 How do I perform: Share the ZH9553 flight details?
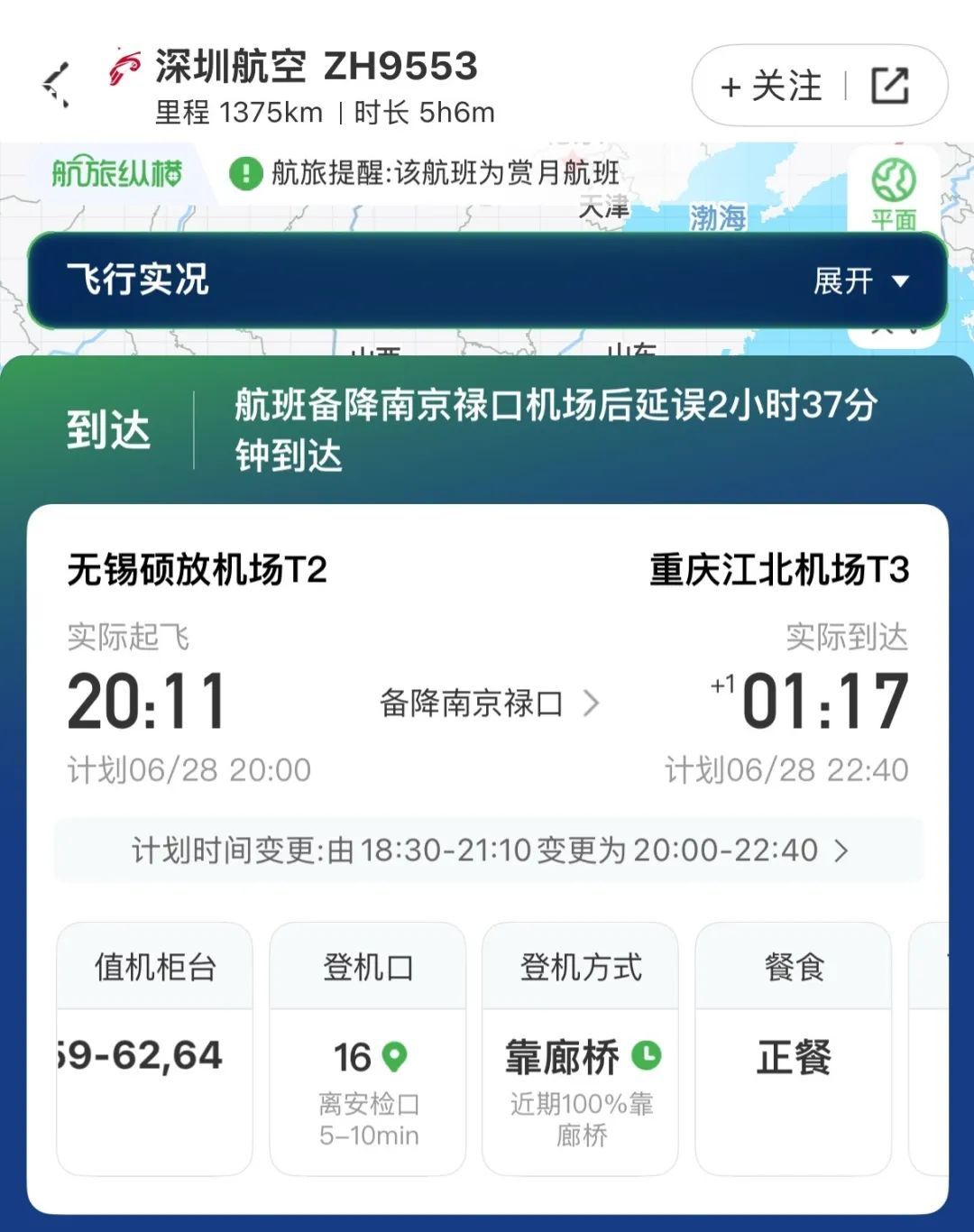[889, 87]
